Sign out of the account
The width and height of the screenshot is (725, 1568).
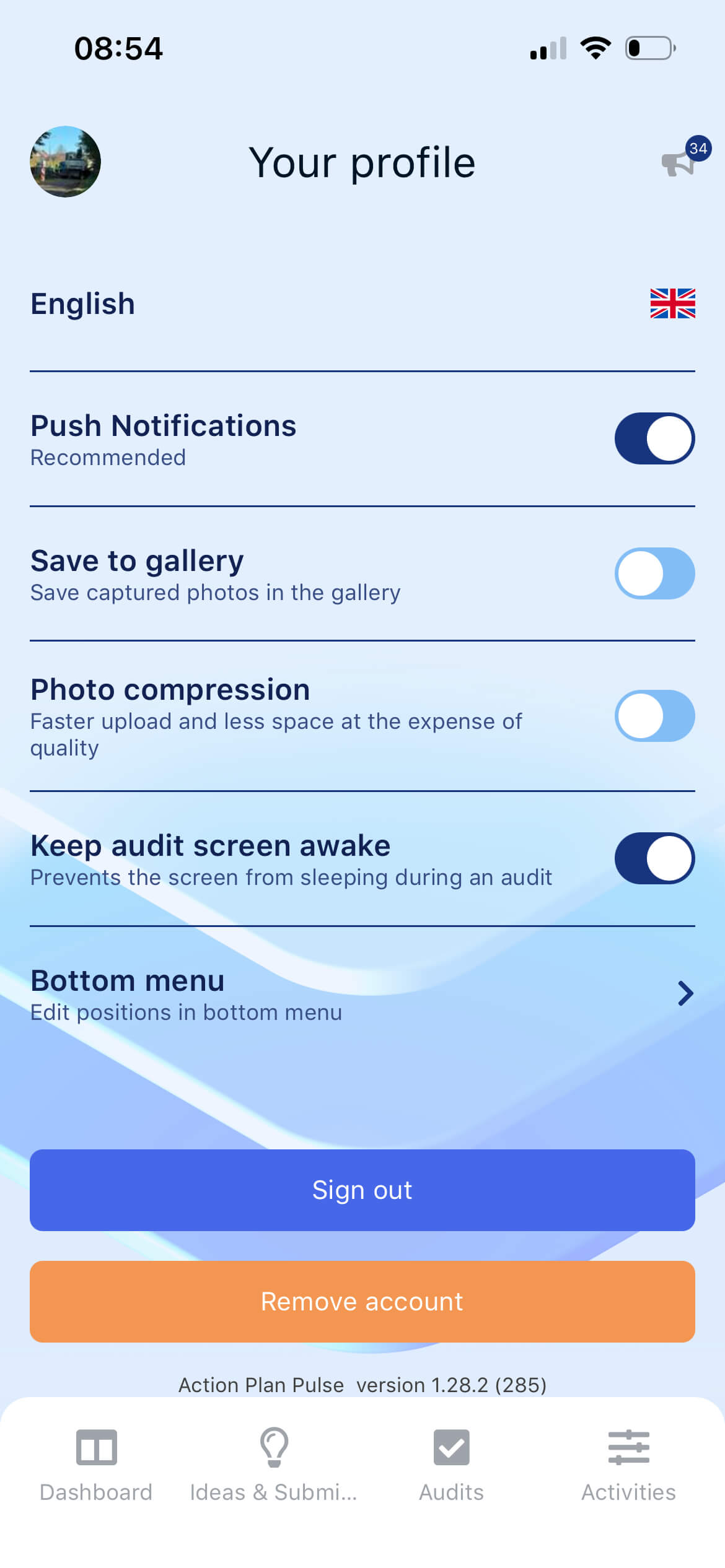coord(362,1190)
